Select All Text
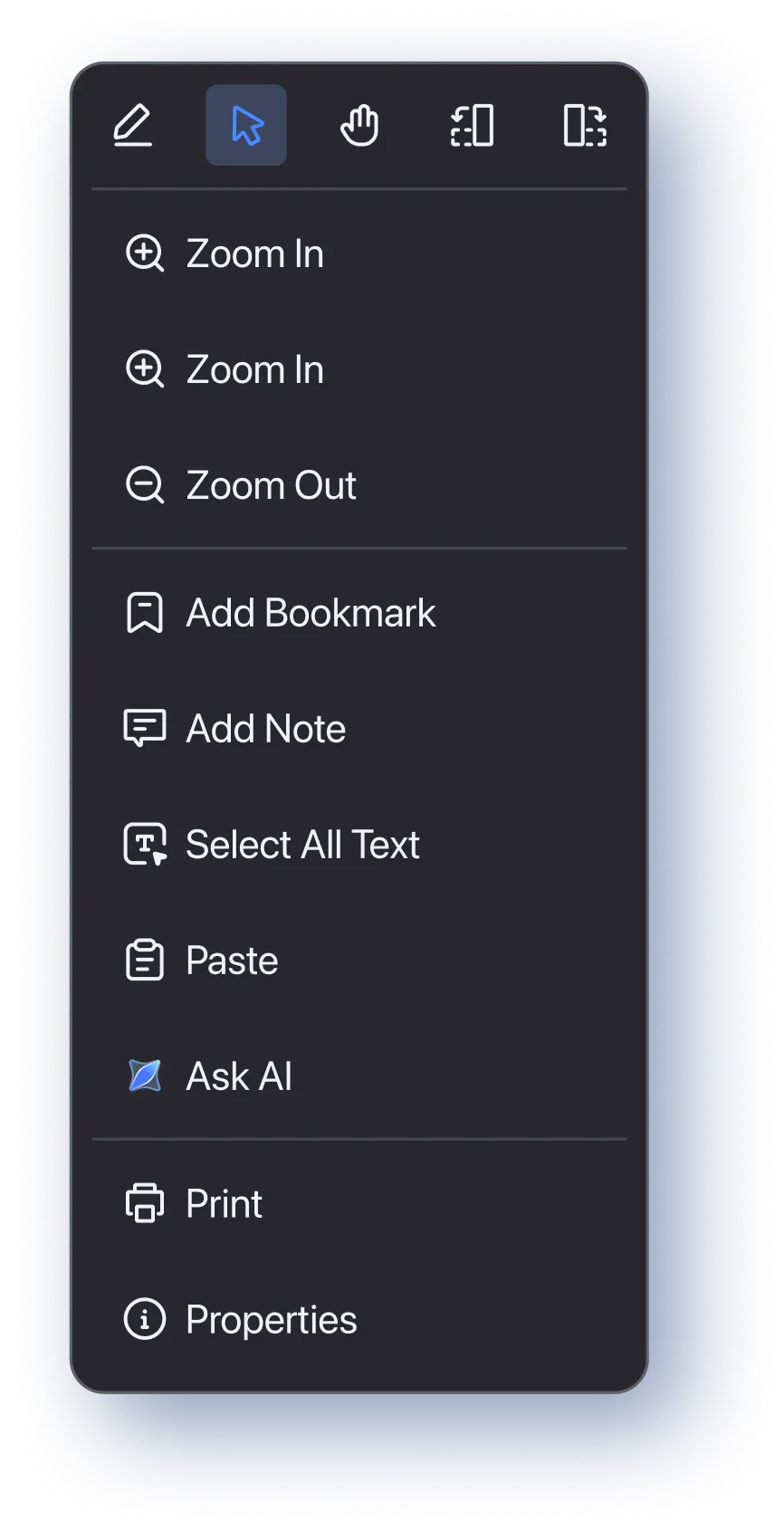 [301, 845]
